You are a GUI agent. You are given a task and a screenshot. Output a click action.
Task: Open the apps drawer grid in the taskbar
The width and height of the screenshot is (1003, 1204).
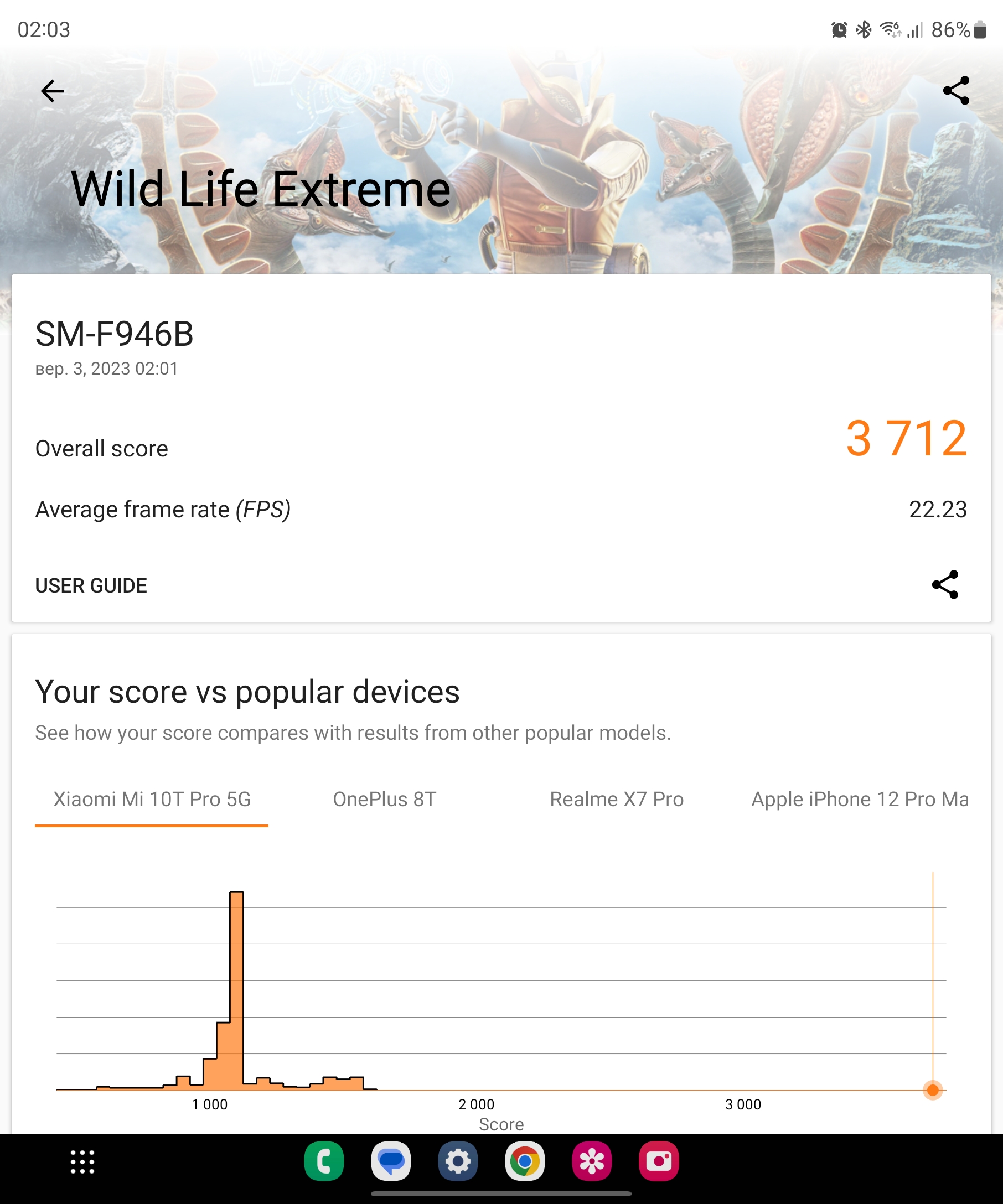[x=82, y=1161]
